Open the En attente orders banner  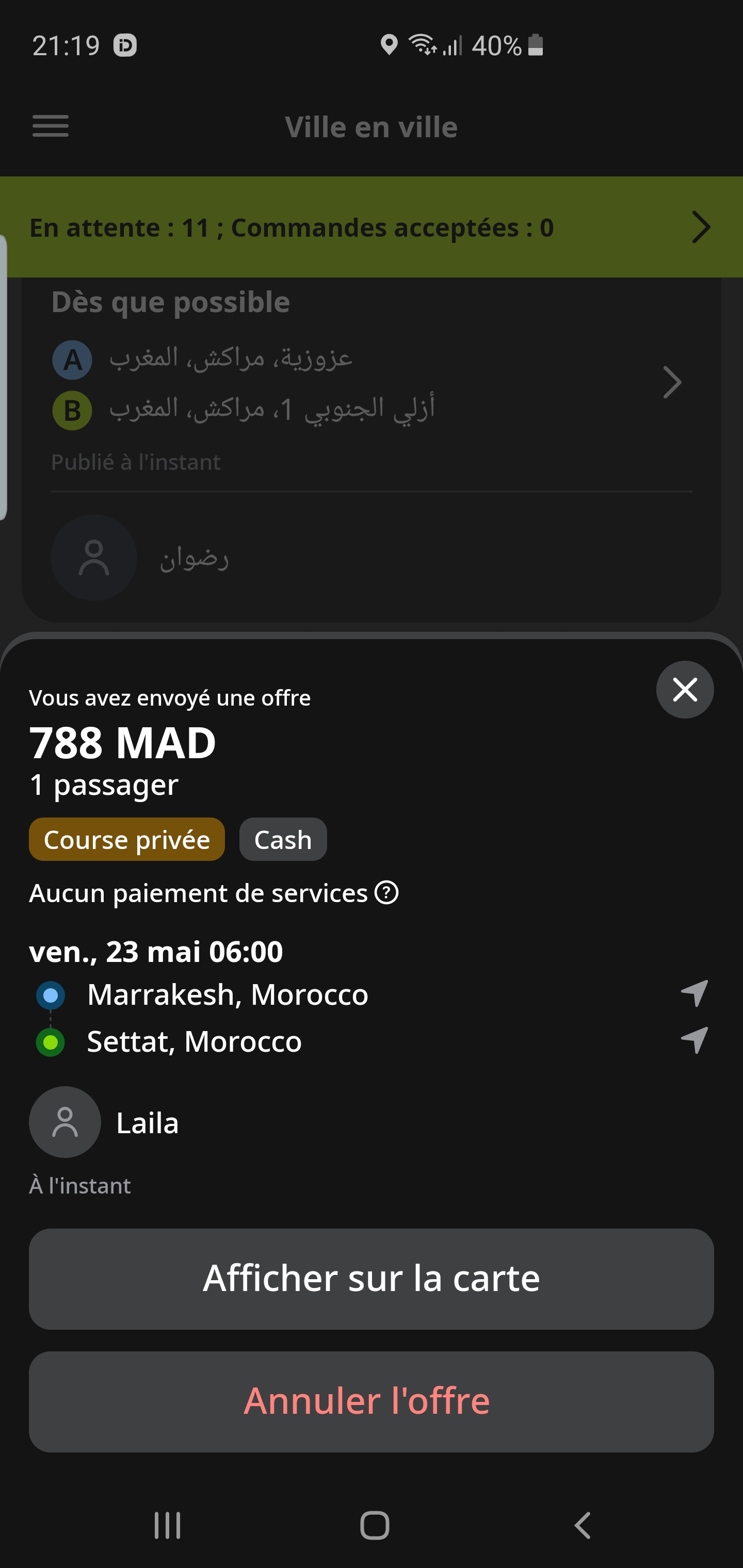tap(372, 227)
